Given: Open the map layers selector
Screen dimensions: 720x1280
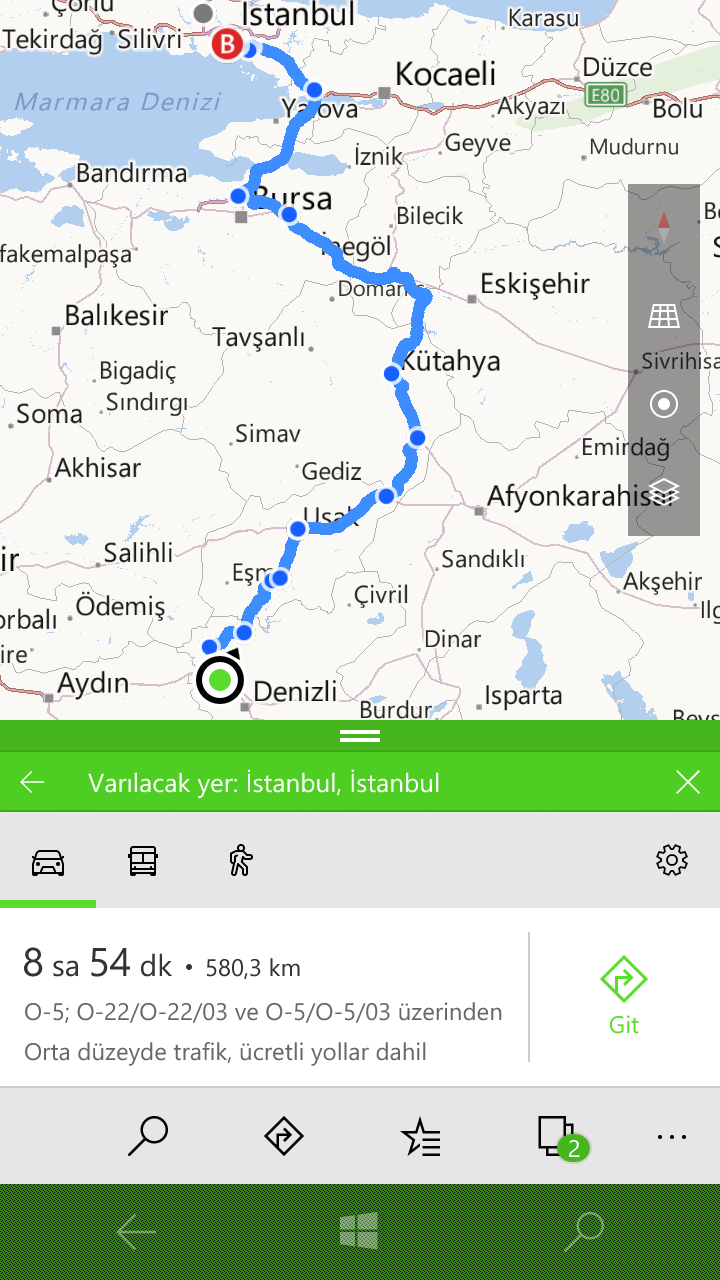Looking at the screenshot, I should click(664, 492).
